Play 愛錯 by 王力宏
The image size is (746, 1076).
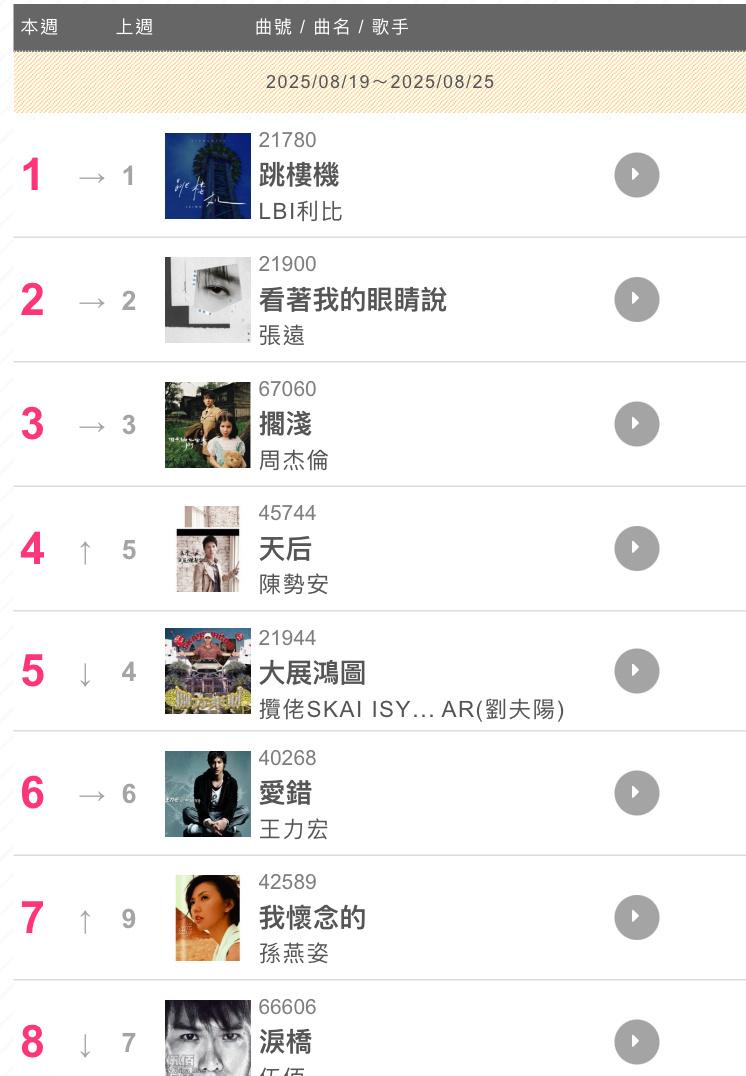tap(636, 793)
